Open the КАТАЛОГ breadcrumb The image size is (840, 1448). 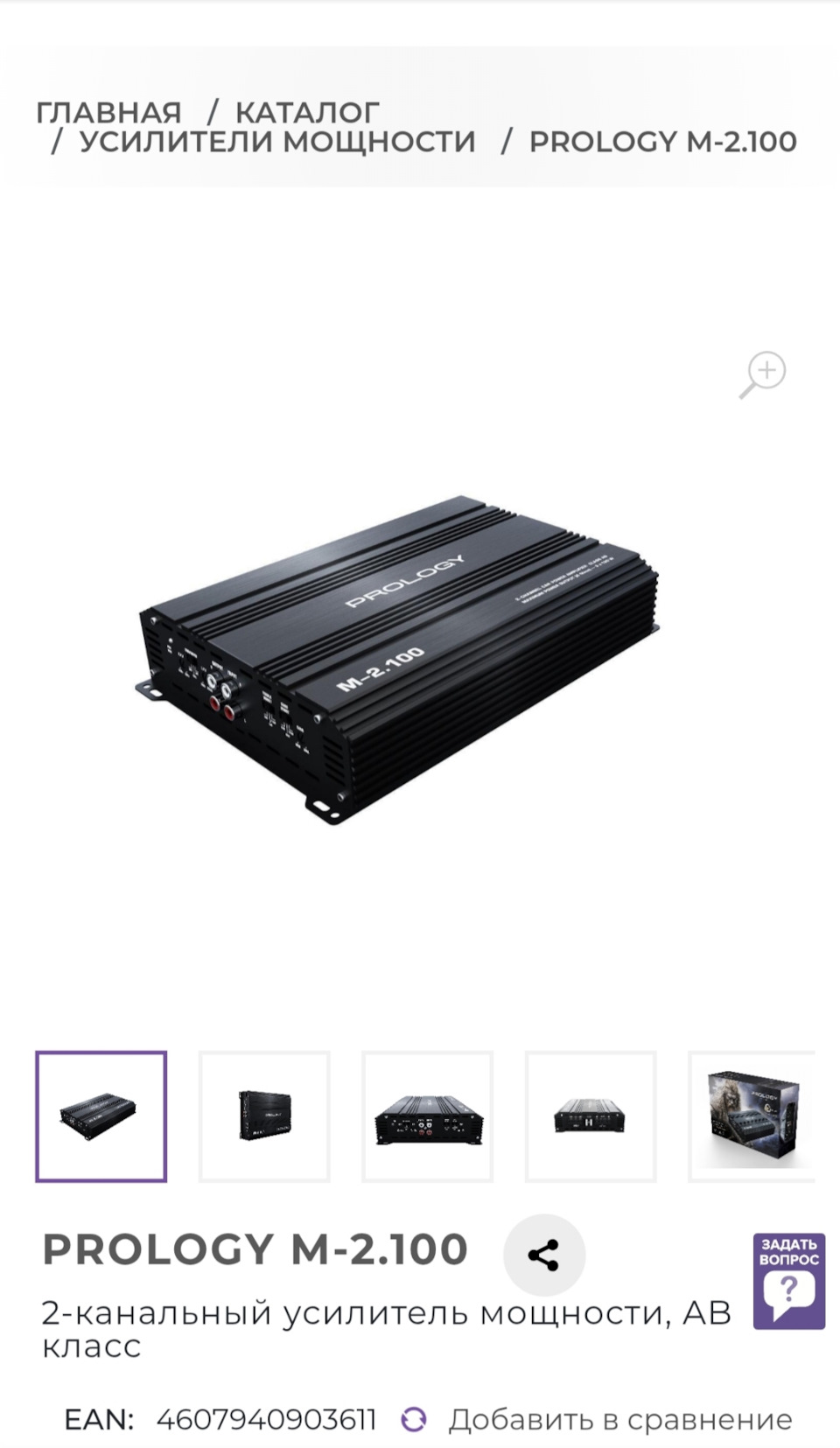coord(307,112)
